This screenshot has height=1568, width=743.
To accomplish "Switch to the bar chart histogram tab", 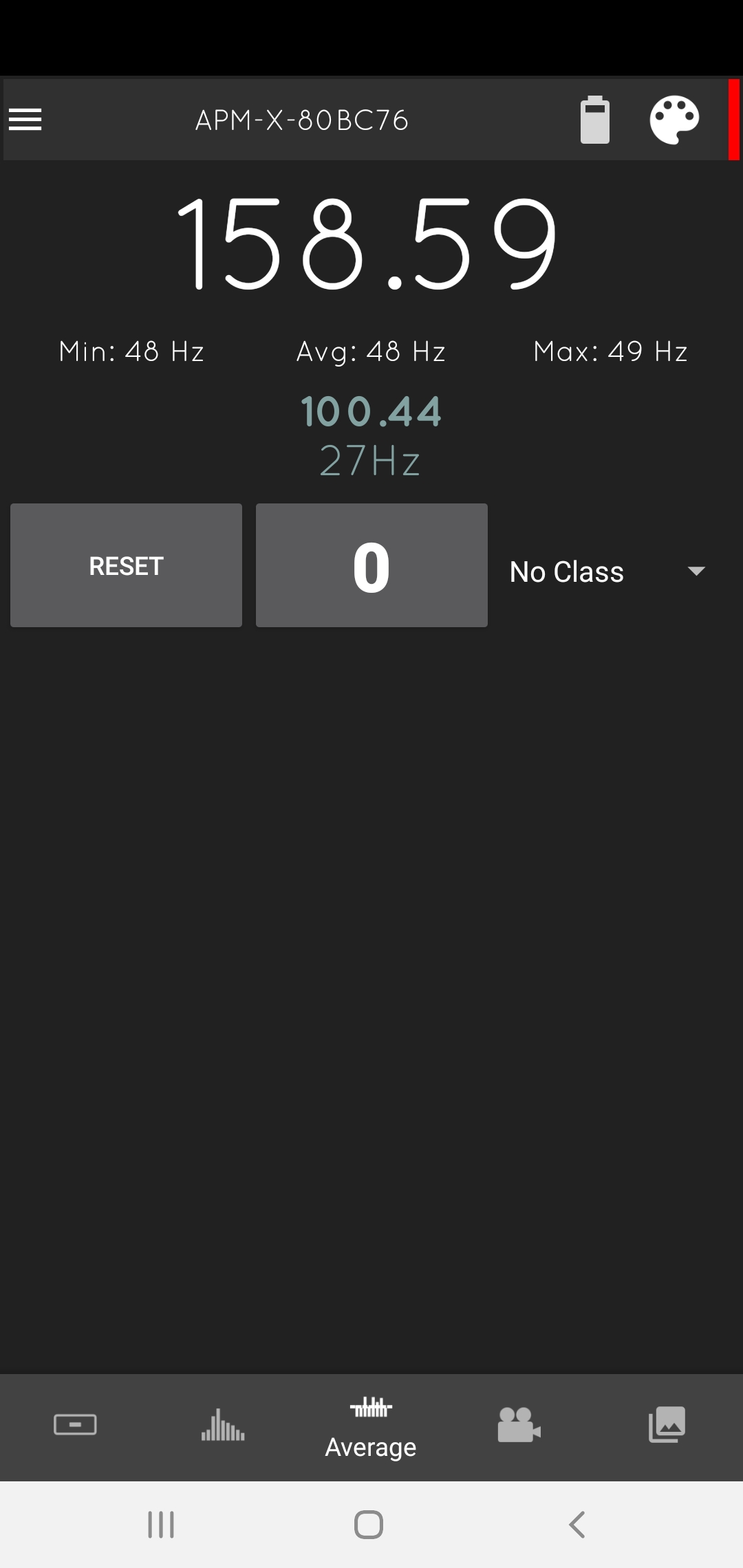I will click(x=223, y=1424).
